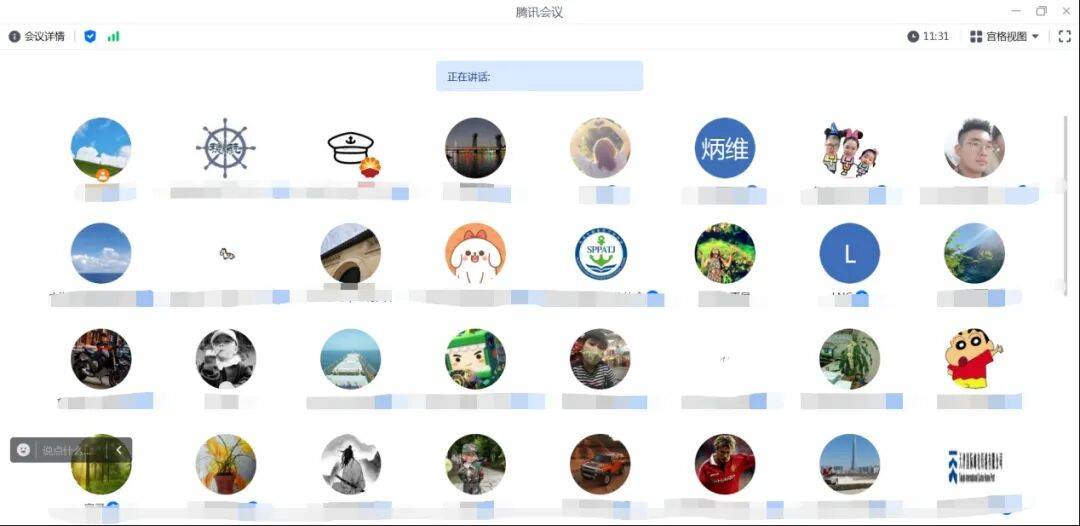Collapse the chat bar arrow

pos(119,450)
